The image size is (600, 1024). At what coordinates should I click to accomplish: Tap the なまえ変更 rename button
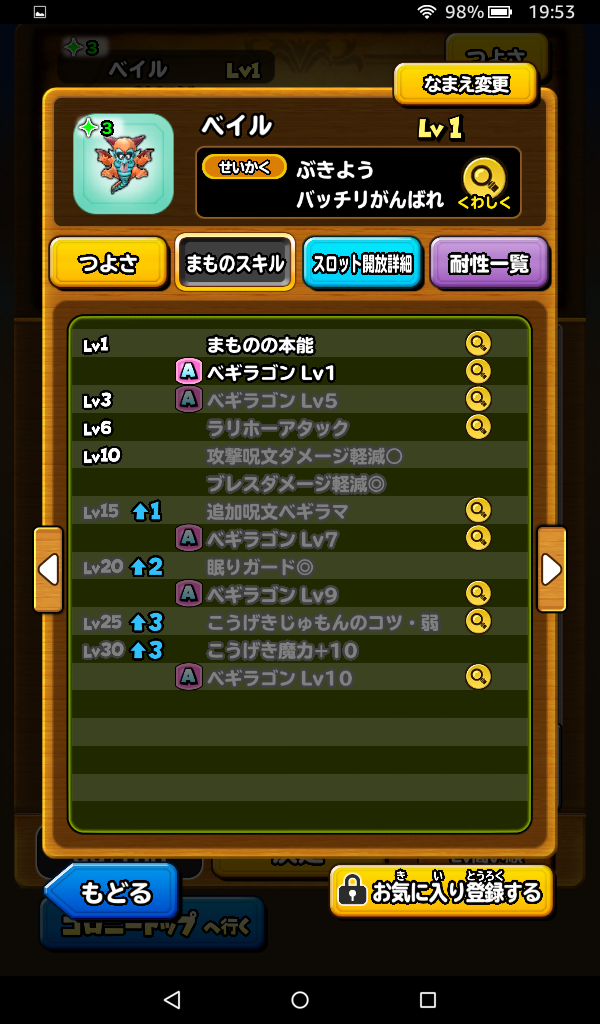tap(466, 85)
